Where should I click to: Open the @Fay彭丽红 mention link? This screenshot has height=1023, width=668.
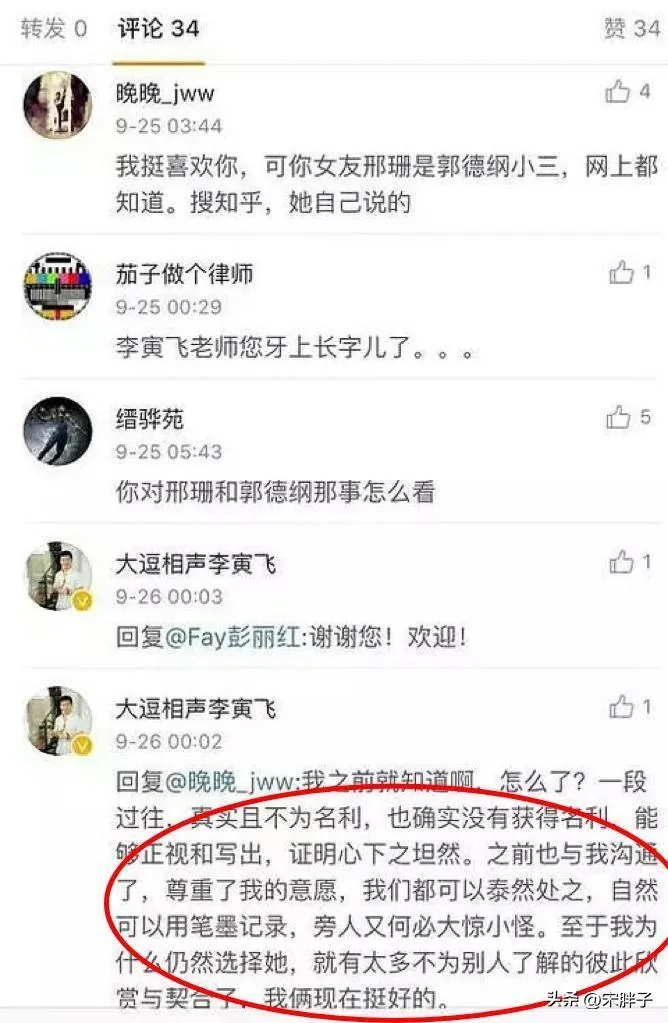point(232,636)
